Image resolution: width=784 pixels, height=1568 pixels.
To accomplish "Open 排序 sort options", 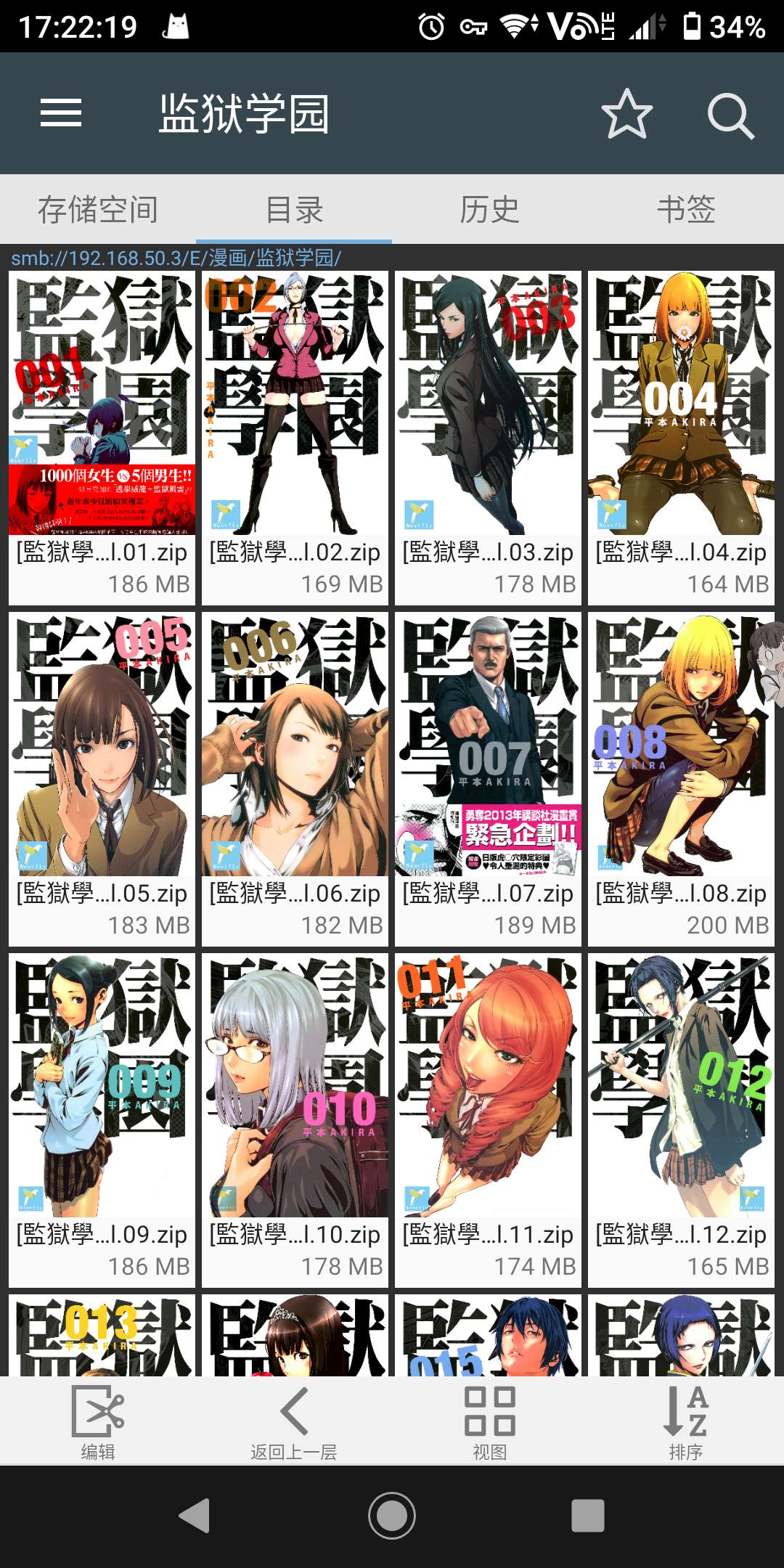I will 686,1421.
